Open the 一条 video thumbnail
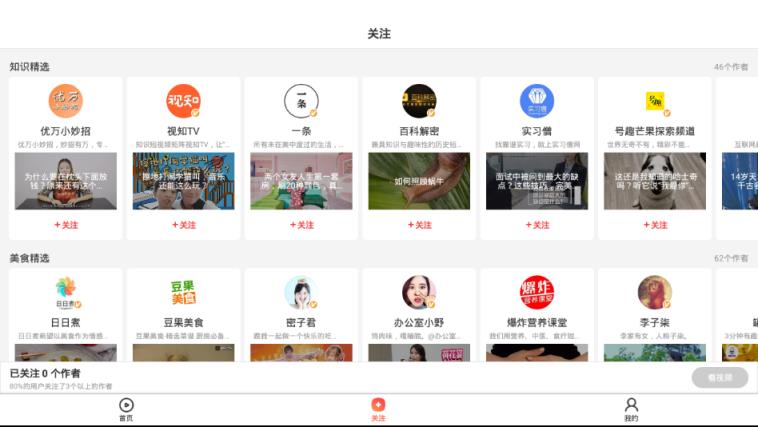 (301, 181)
